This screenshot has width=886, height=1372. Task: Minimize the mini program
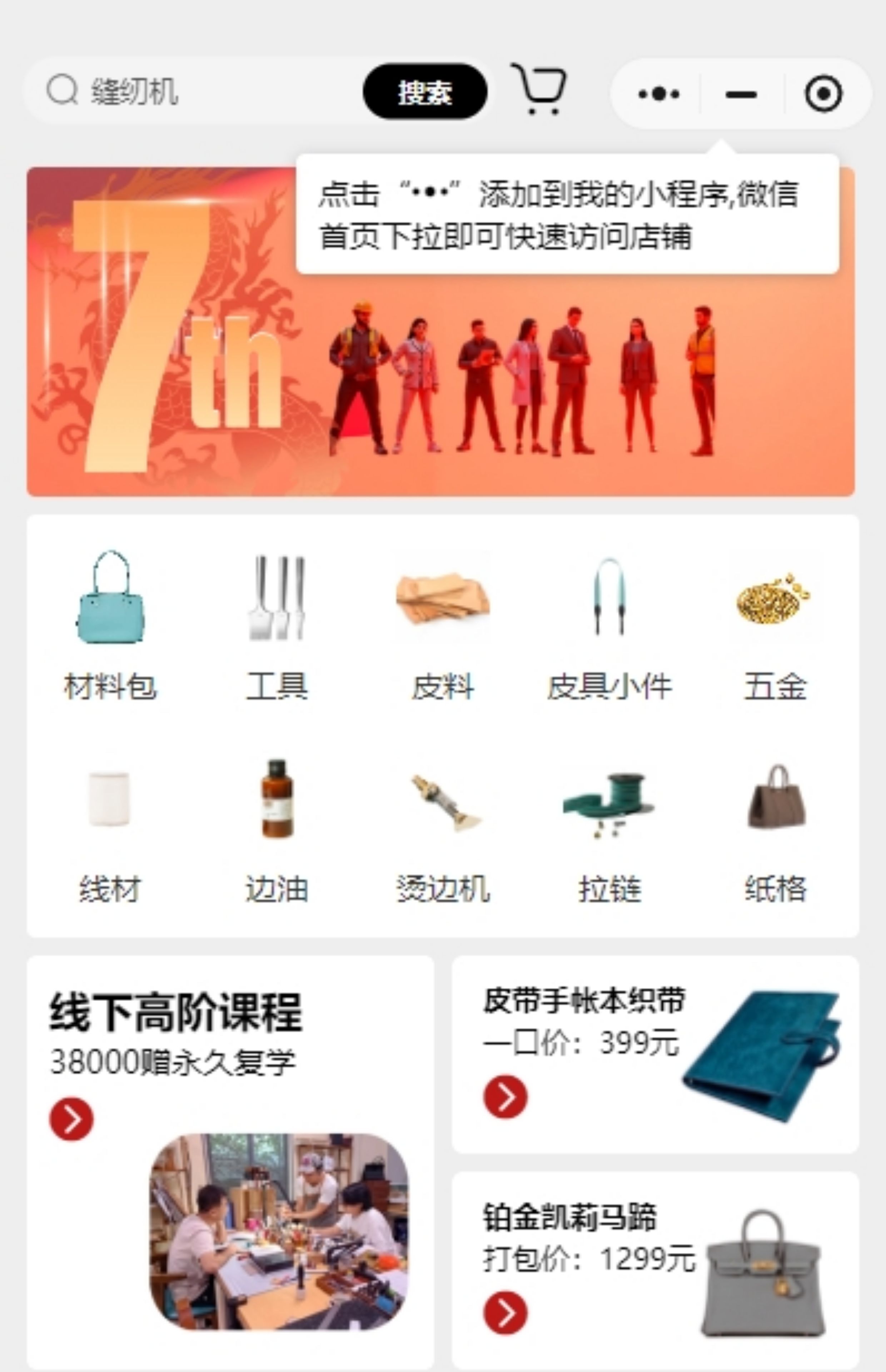[x=741, y=94]
